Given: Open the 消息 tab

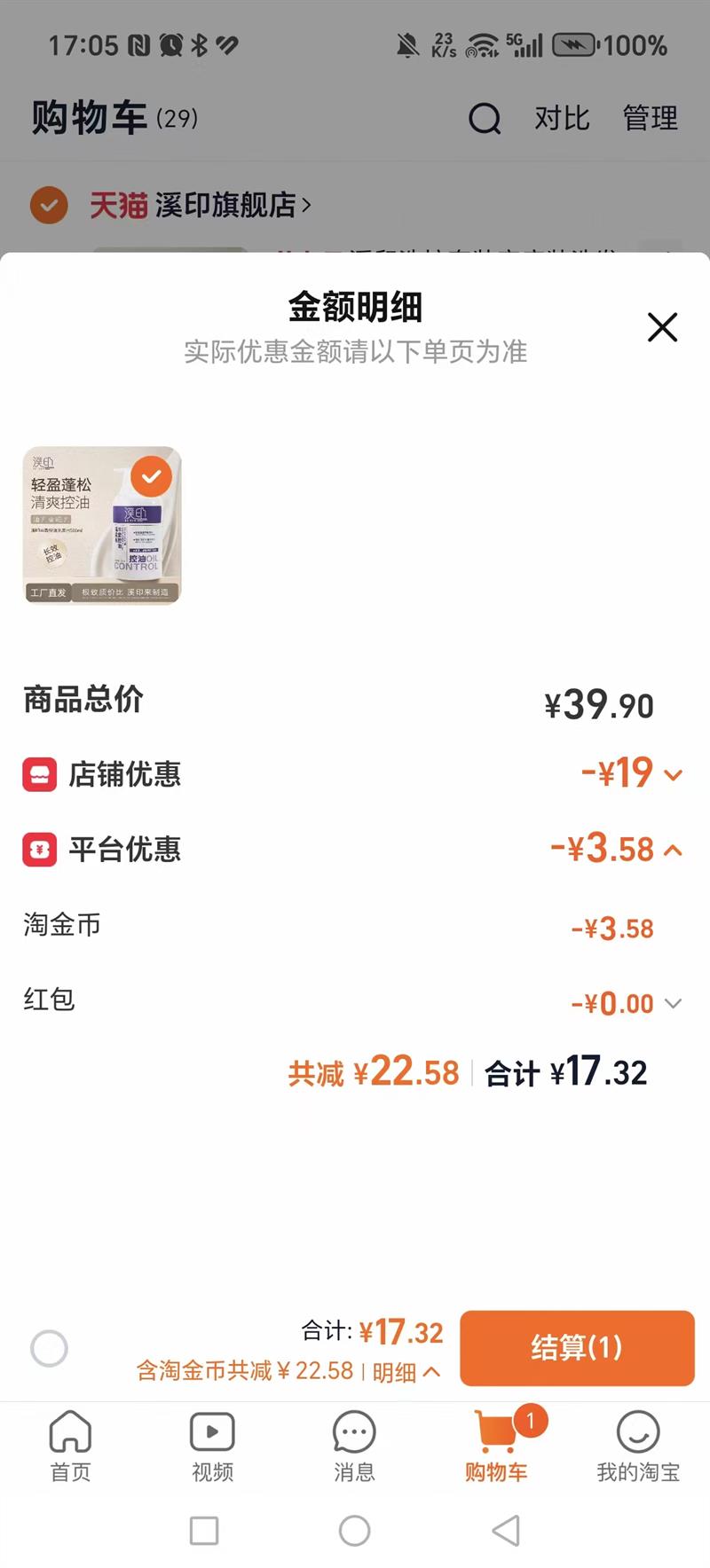Looking at the screenshot, I should (354, 1446).
